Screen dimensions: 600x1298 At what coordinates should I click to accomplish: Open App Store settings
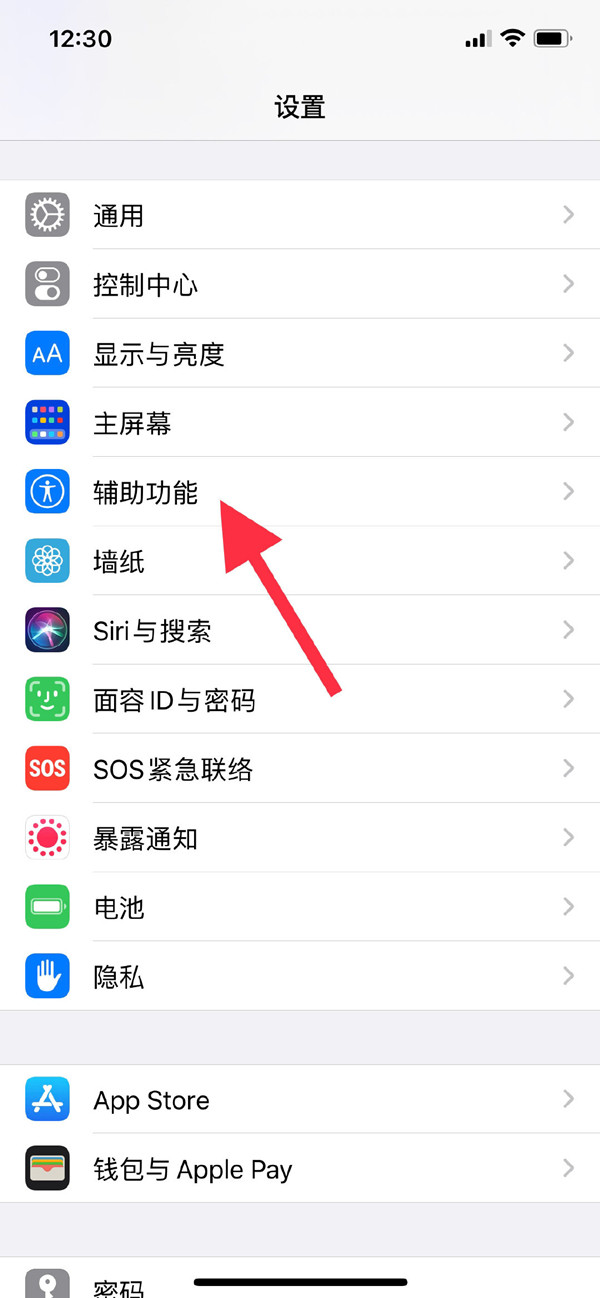(300, 1100)
